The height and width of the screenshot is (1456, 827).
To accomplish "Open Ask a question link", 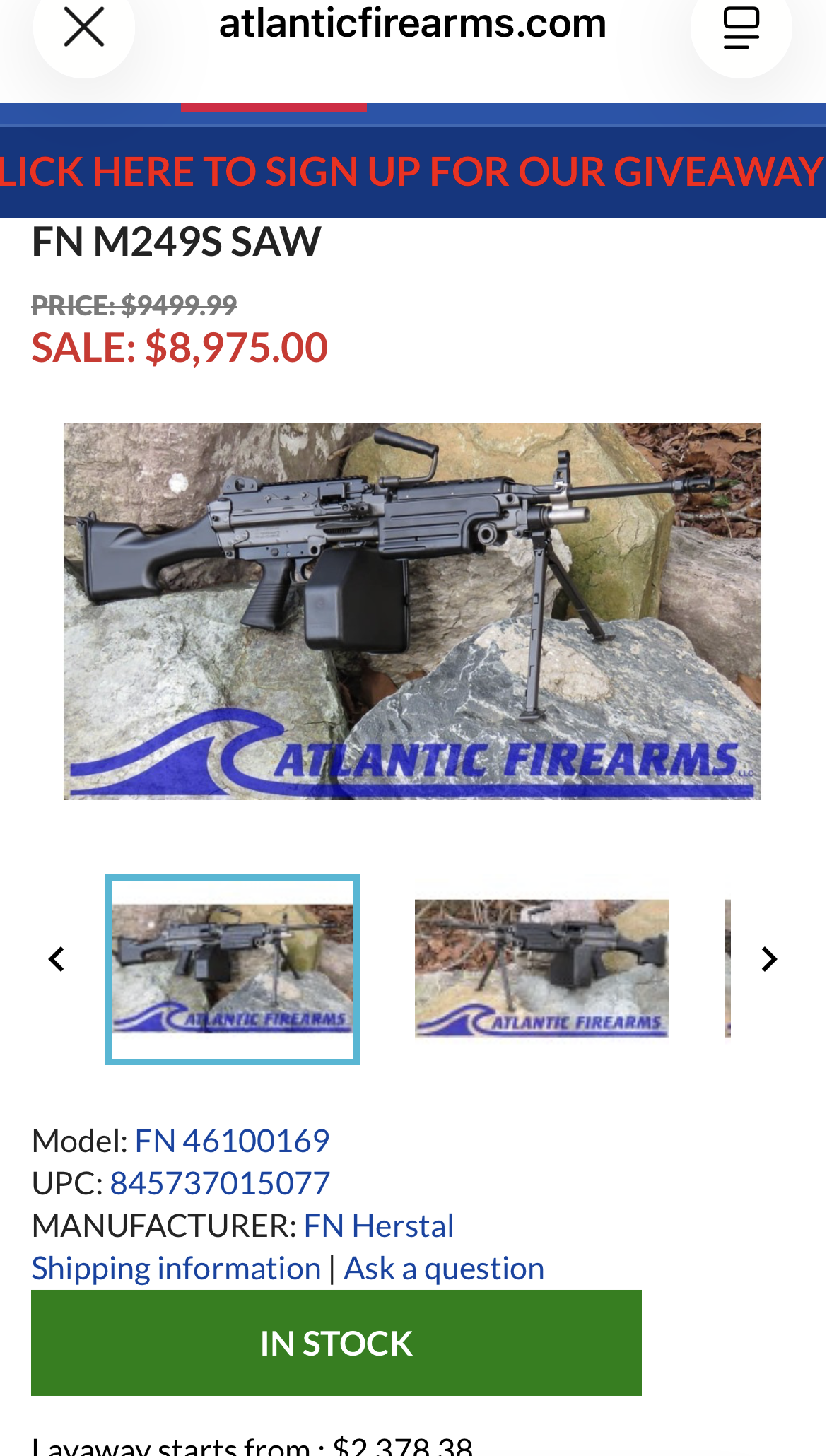I will [444, 1268].
